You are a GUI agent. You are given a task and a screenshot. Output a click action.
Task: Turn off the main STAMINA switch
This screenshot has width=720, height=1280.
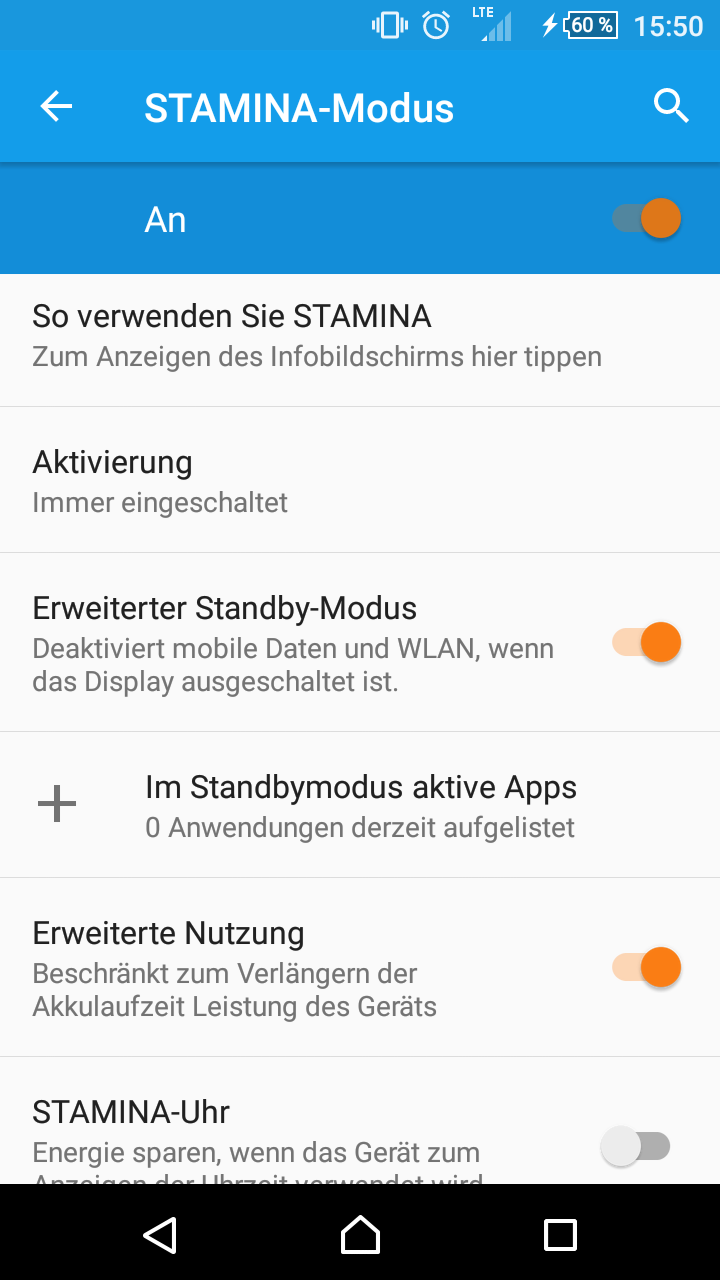pos(647,218)
